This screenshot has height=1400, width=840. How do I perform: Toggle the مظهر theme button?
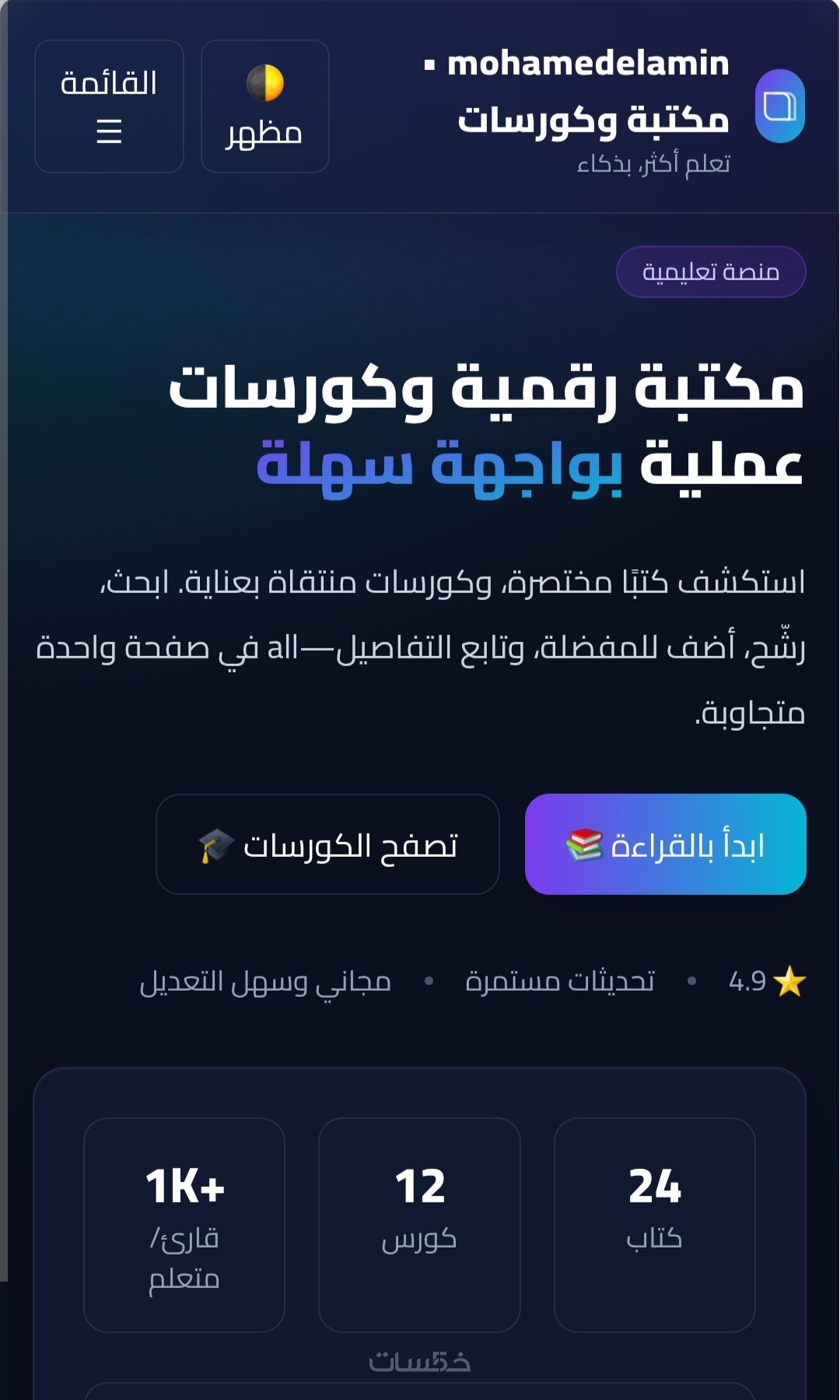click(x=264, y=107)
